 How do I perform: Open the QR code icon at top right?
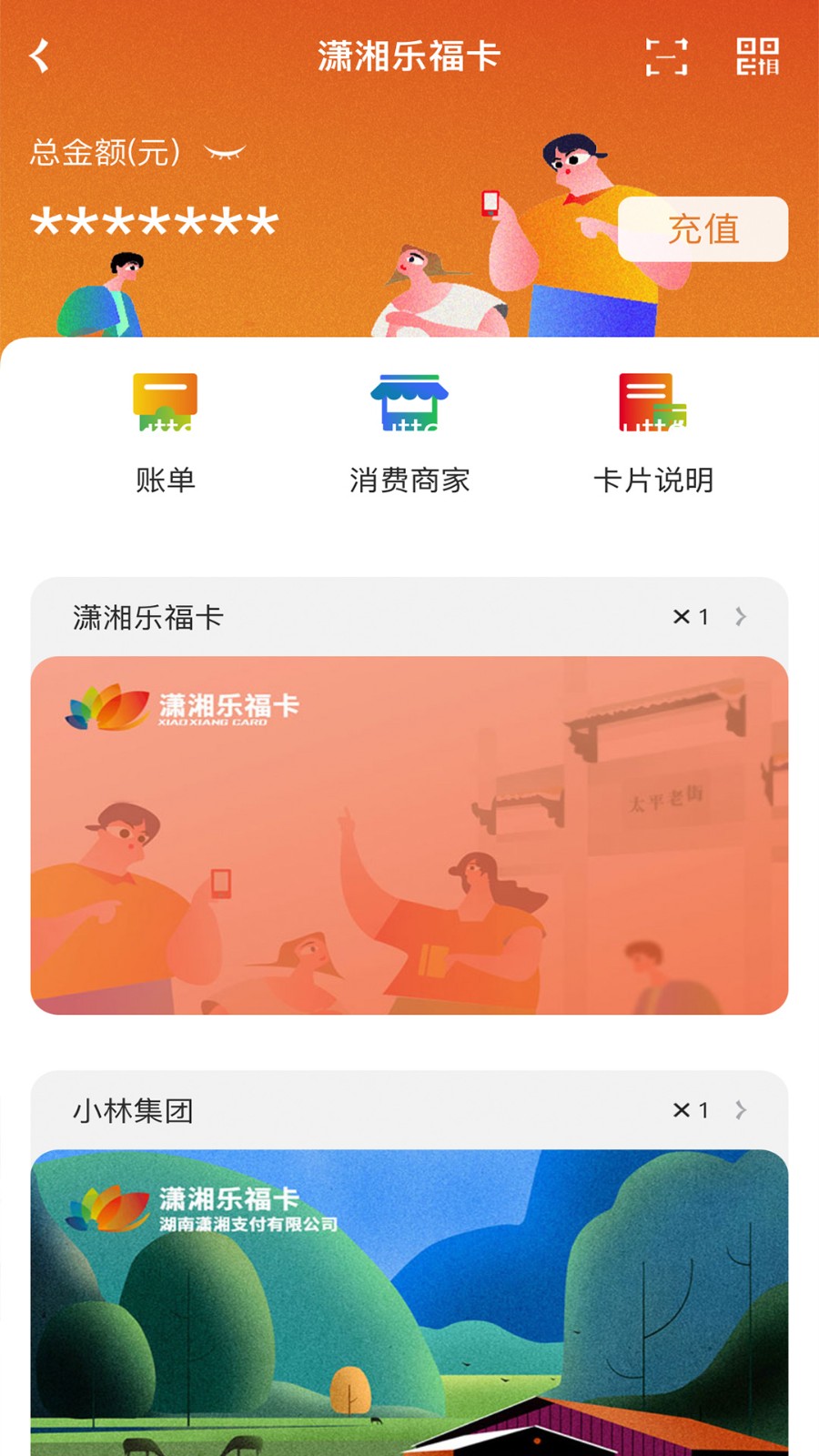coord(758,57)
